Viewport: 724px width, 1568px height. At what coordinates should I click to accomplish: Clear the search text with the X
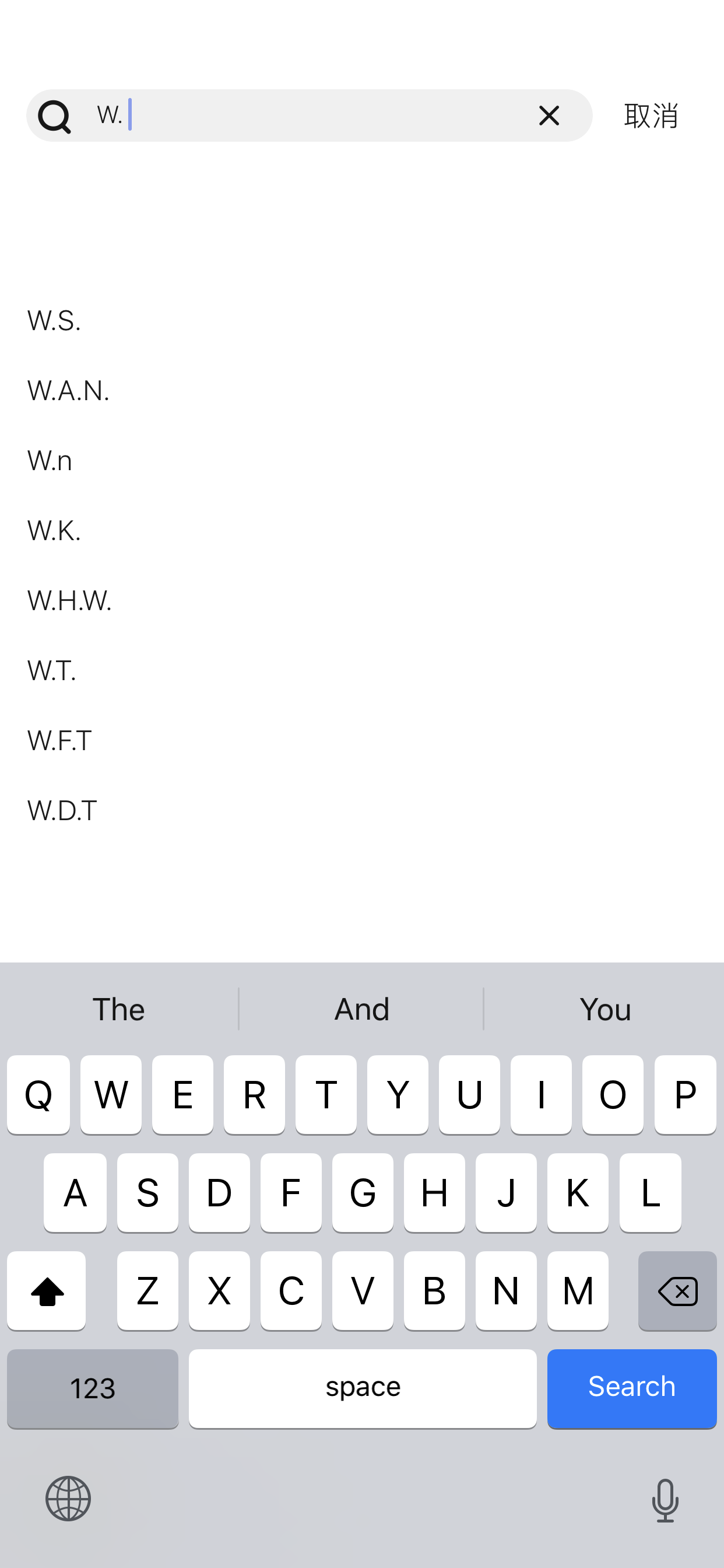[x=549, y=115]
